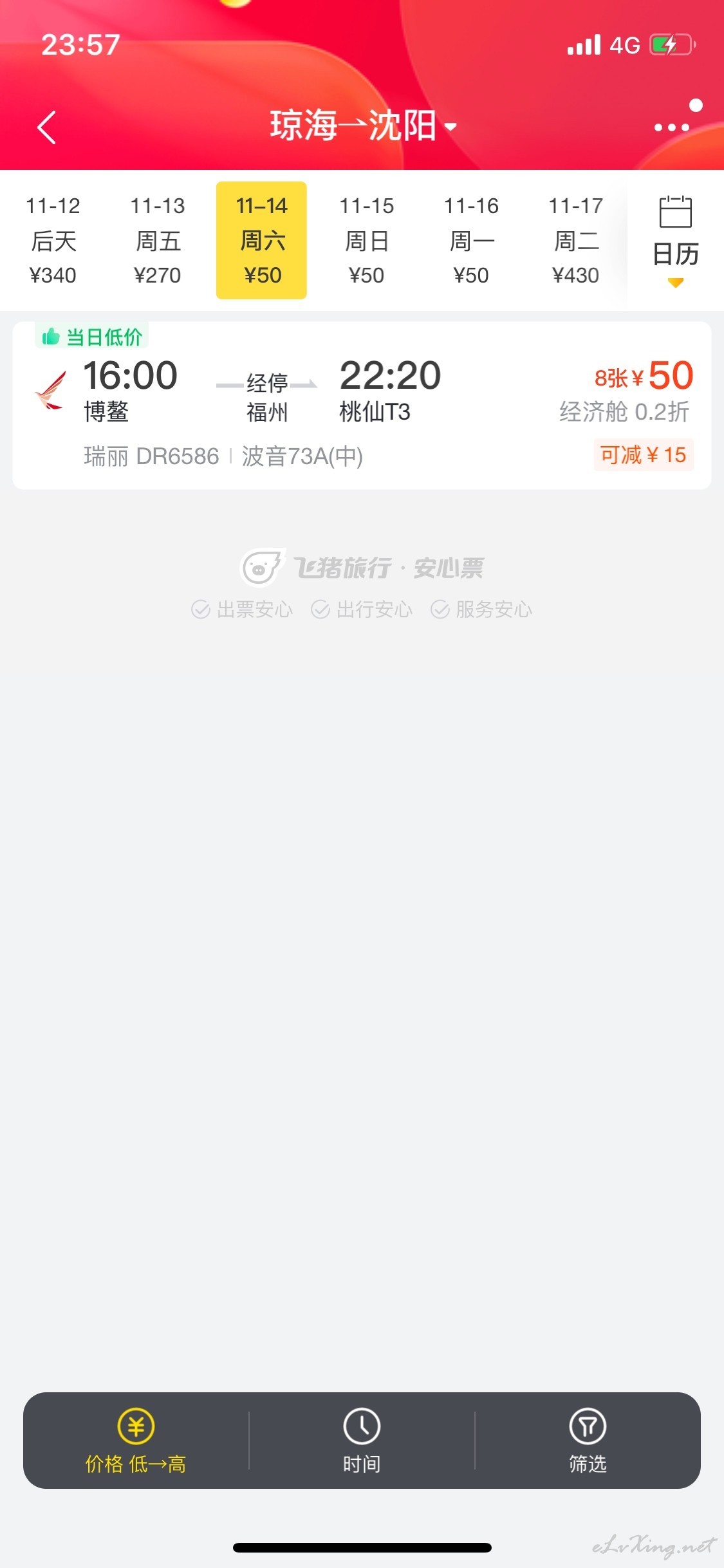Open the 日历 calendar picker

[x=675, y=241]
